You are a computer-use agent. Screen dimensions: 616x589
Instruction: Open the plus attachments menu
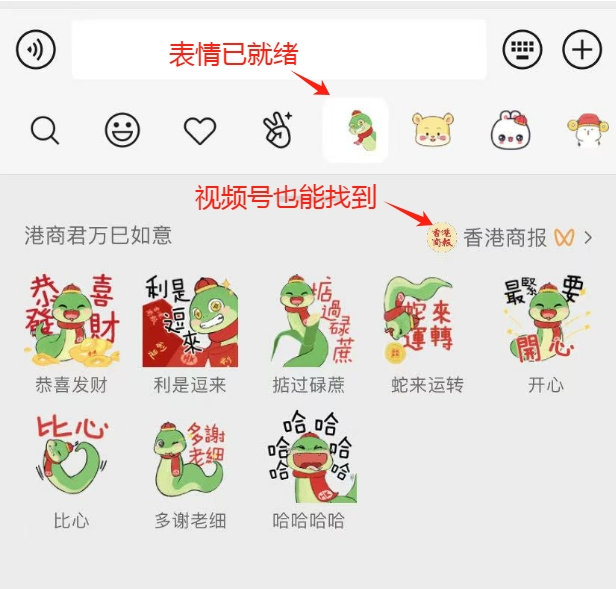(x=581, y=49)
